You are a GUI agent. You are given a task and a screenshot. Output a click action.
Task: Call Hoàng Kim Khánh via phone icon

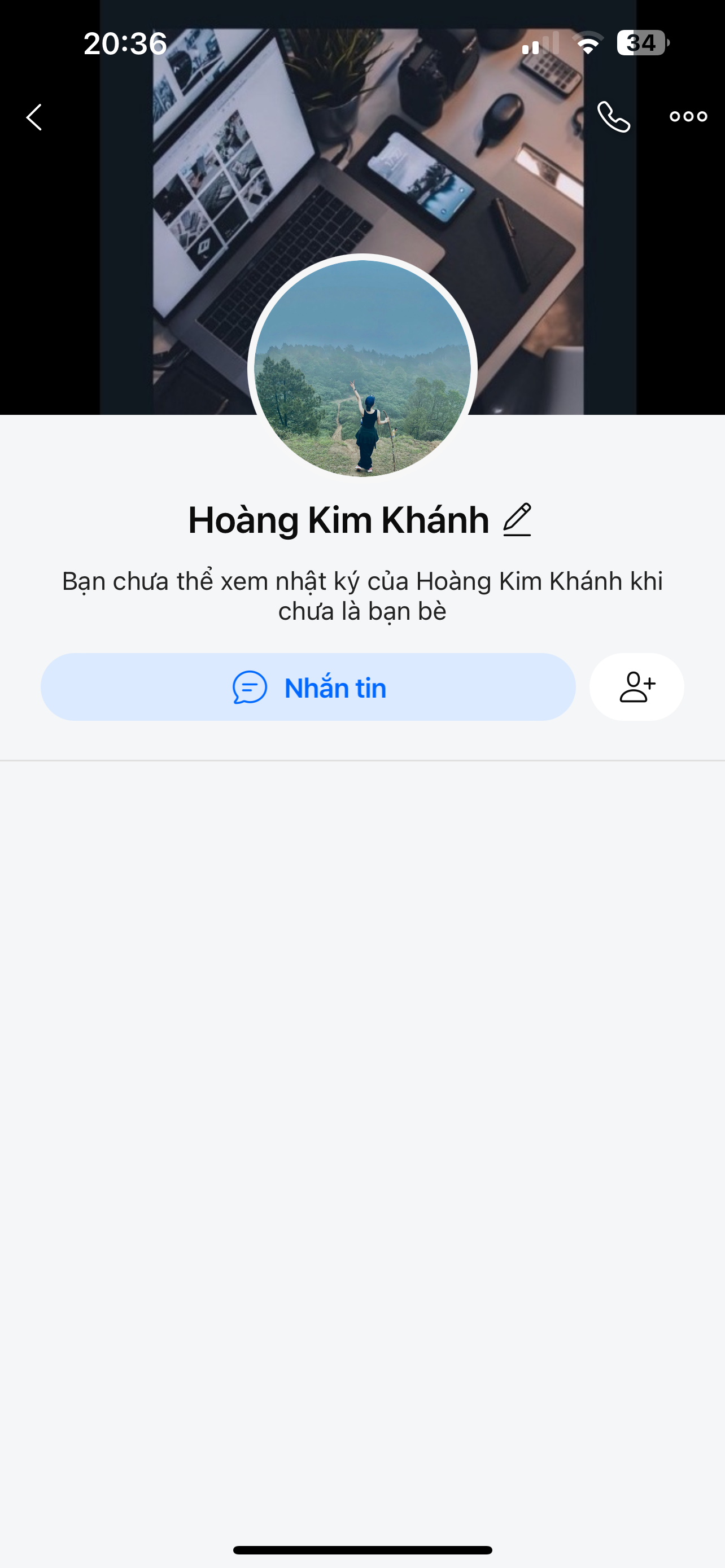(613, 117)
